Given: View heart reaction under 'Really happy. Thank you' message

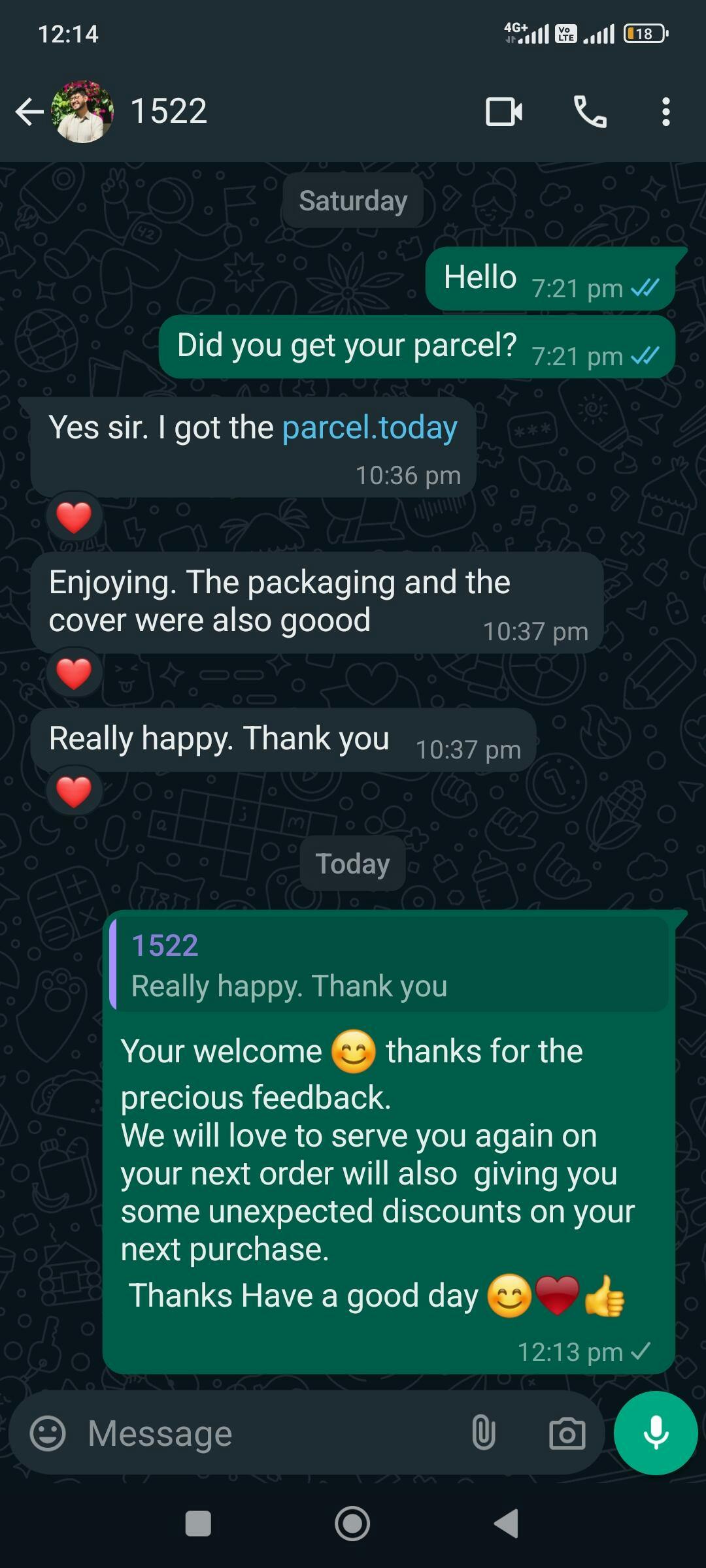Looking at the screenshot, I should tap(74, 792).
